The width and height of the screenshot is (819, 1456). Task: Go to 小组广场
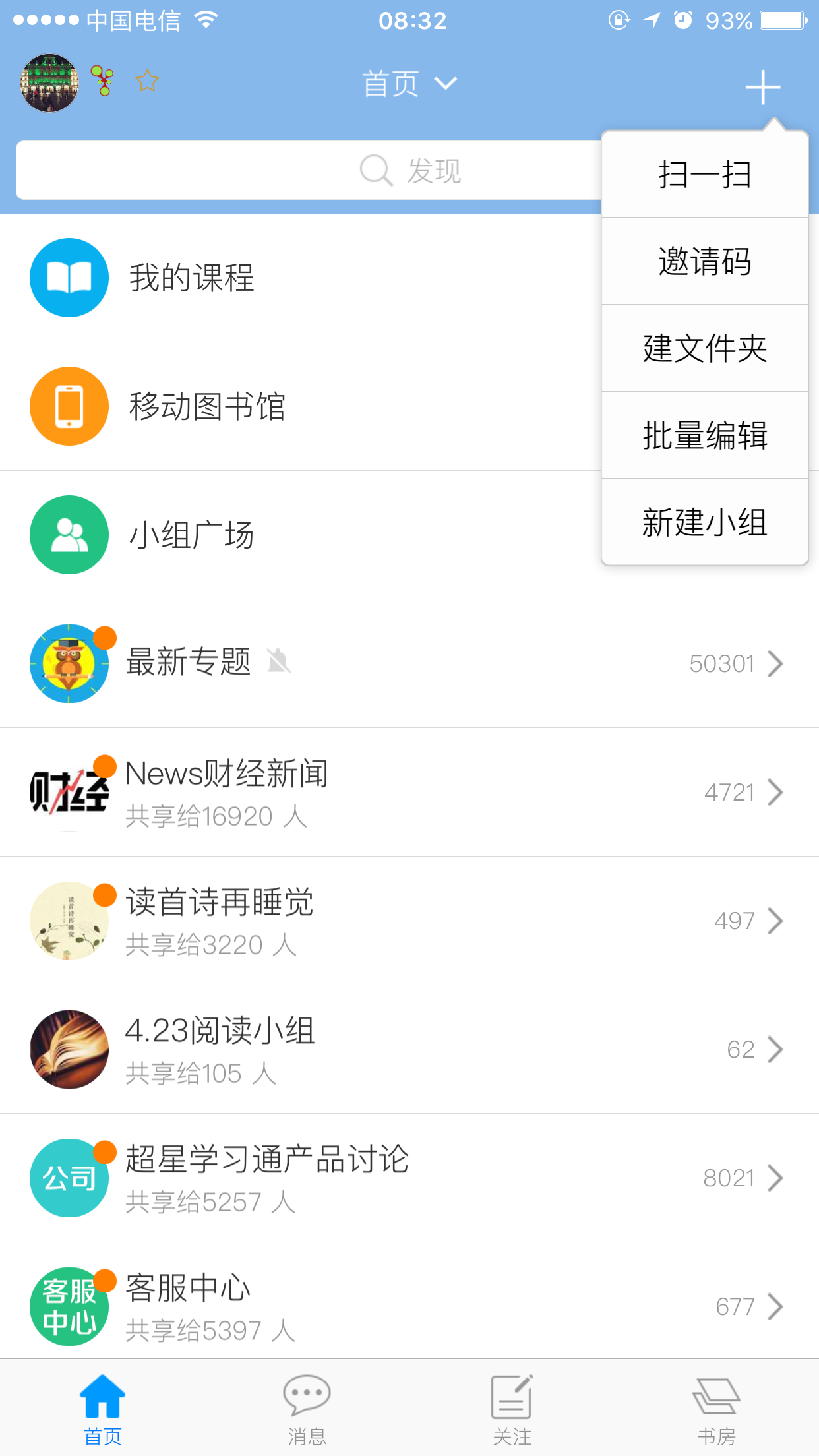coord(191,535)
